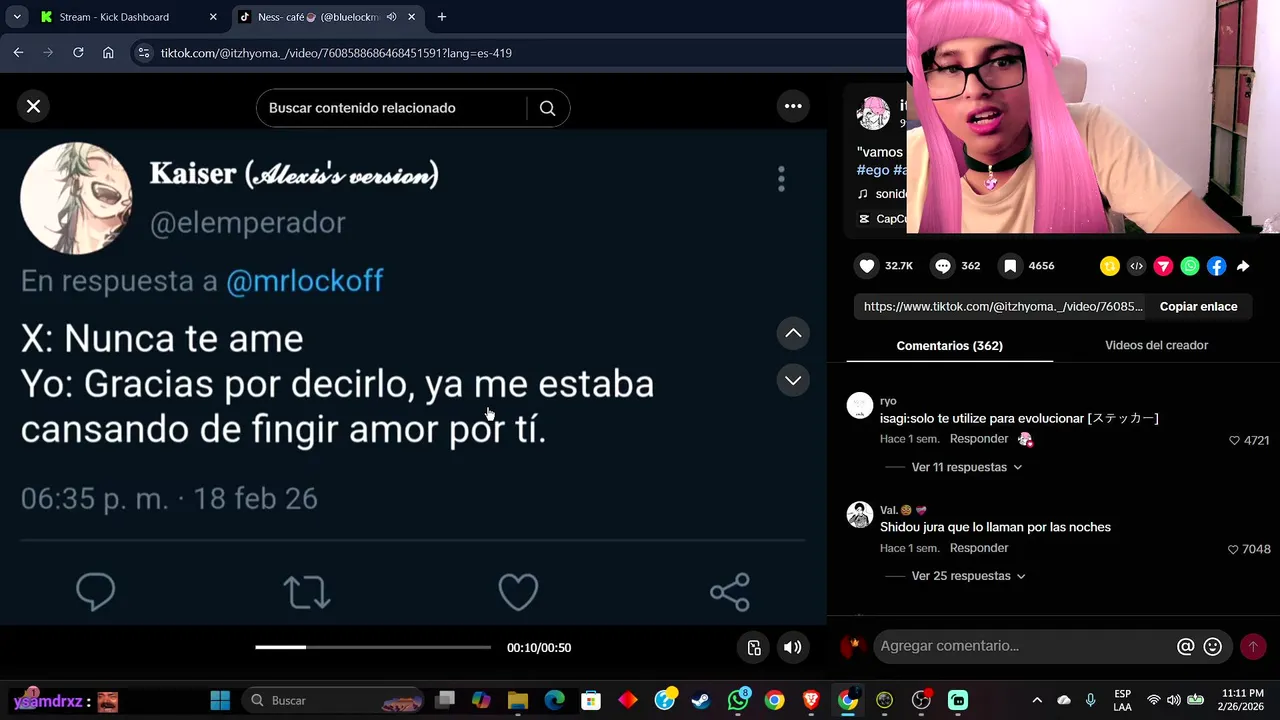Tap the Agregar comentario input field
The image size is (1280, 720).
[1020, 646]
